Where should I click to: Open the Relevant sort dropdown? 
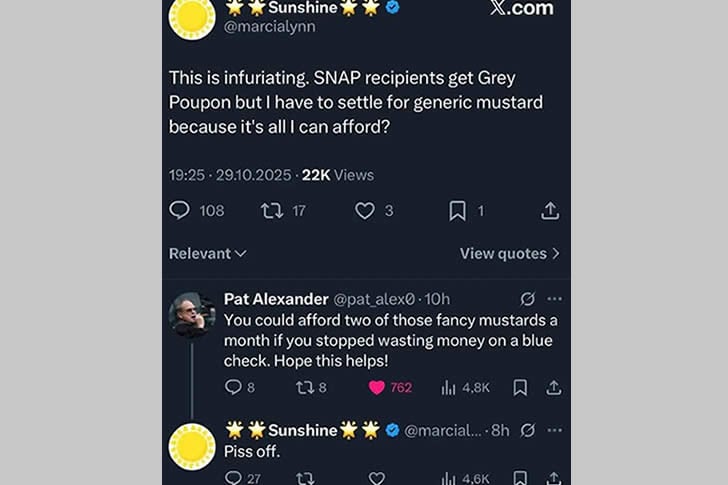(x=207, y=253)
